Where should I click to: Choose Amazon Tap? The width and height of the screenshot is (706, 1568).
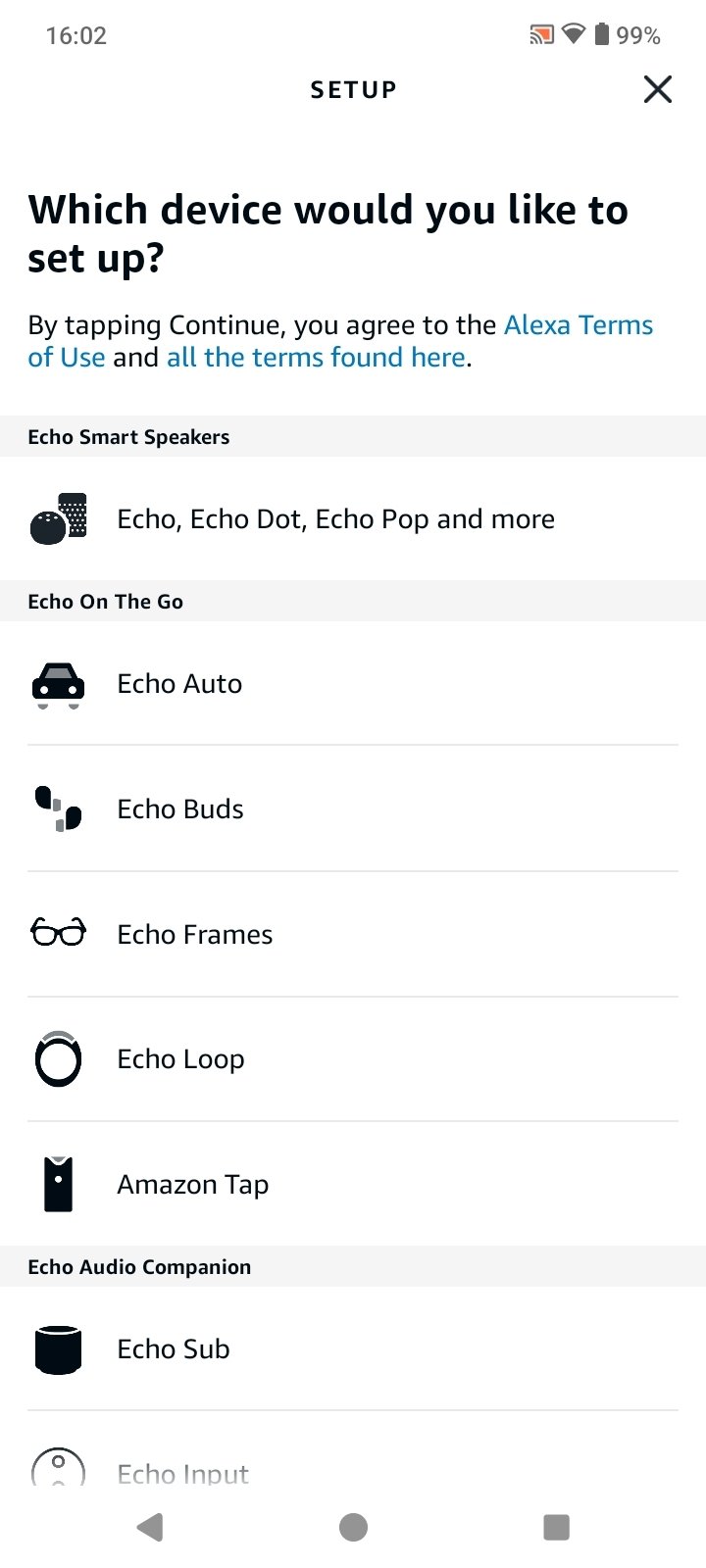(353, 1185)
